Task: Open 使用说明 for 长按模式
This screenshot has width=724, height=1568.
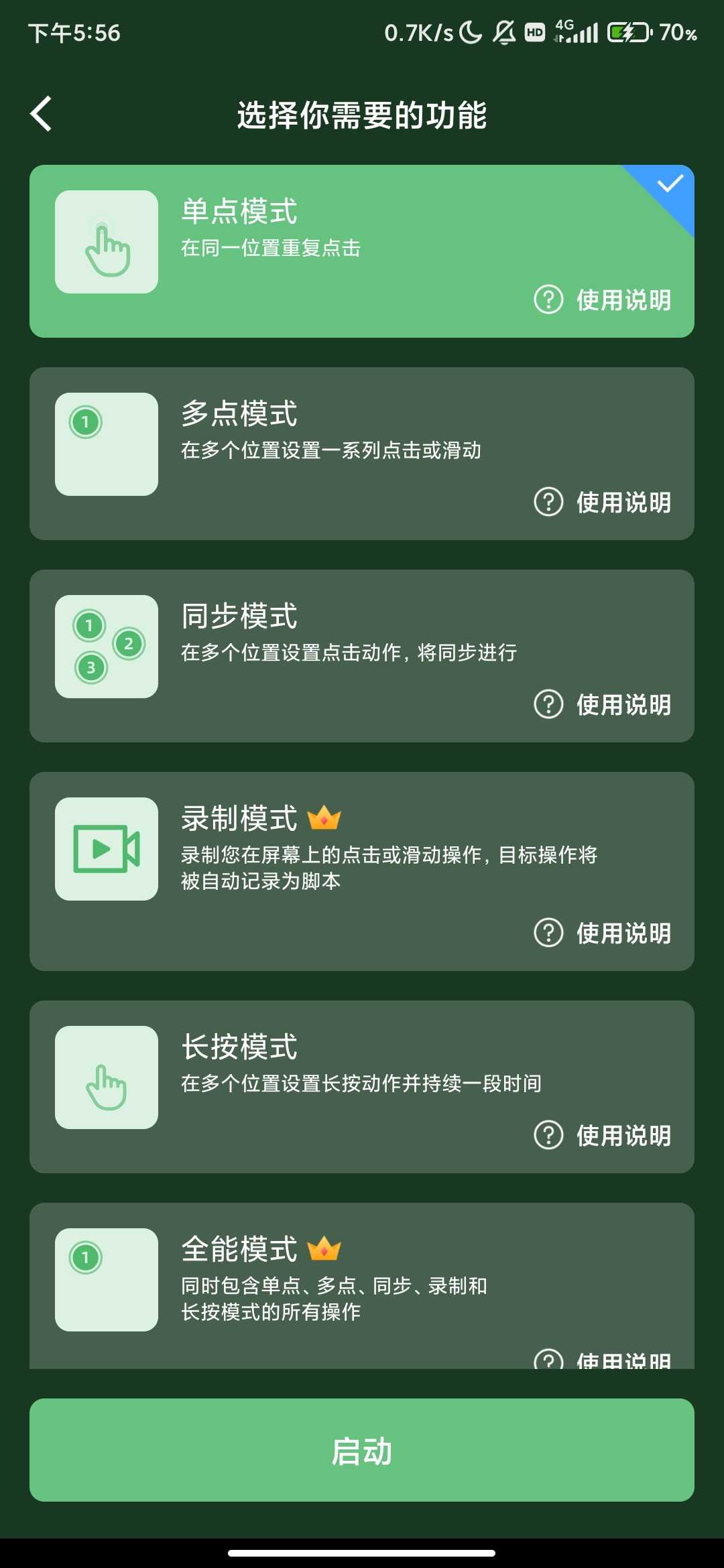Action: pyautogui.click(x=603, y=1135)
